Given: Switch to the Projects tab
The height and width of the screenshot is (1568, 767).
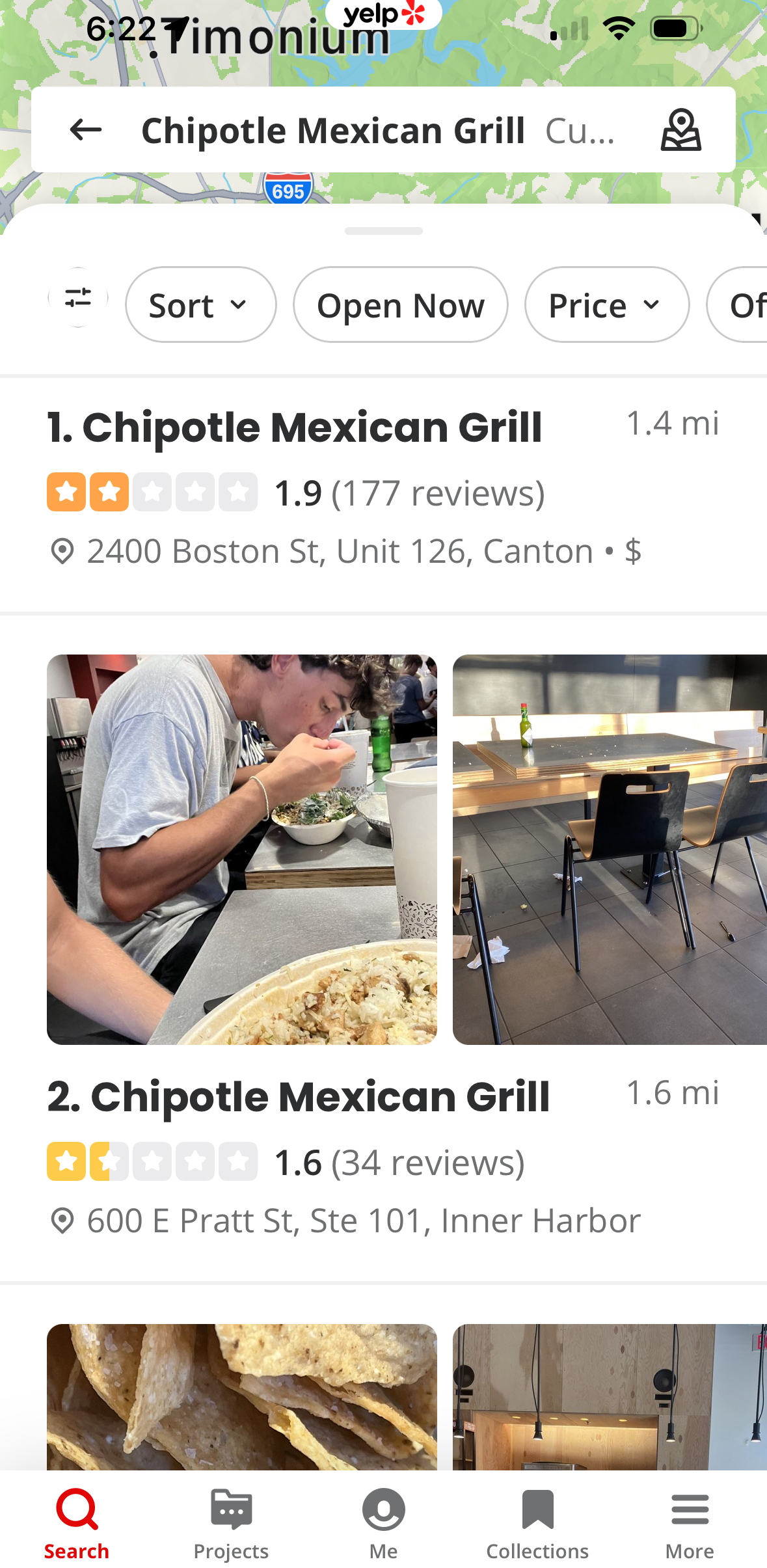Looking at the screenshot, I should pyautogui.click(x=231, y=1522).
